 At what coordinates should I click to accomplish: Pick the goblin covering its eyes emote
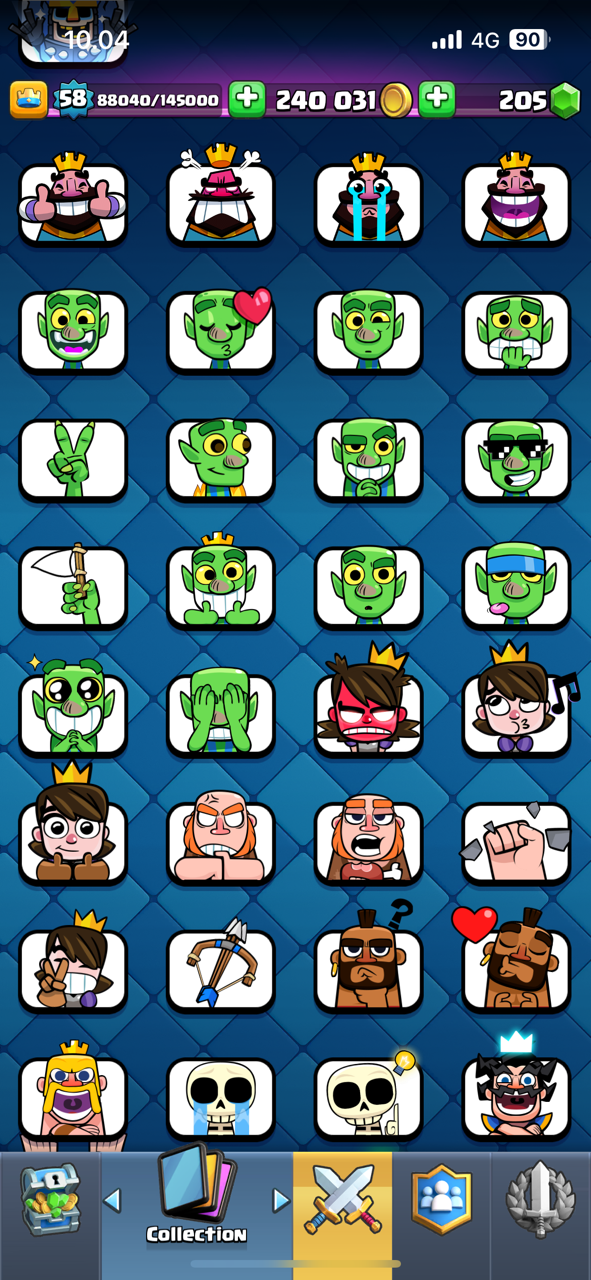pos(221,714)
